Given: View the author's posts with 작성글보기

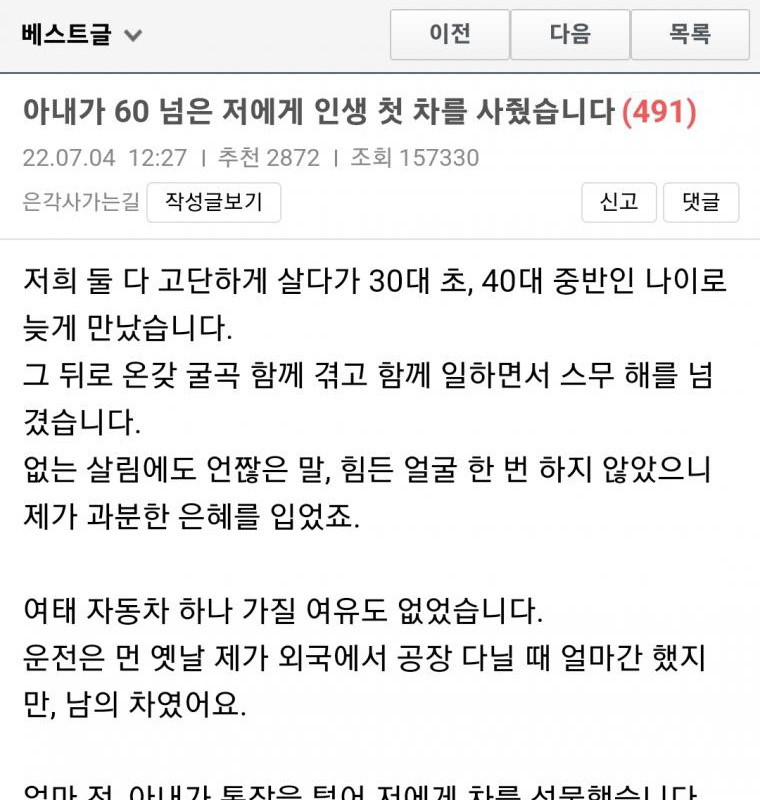Looking at the screenshot, I should click(213, 202).
